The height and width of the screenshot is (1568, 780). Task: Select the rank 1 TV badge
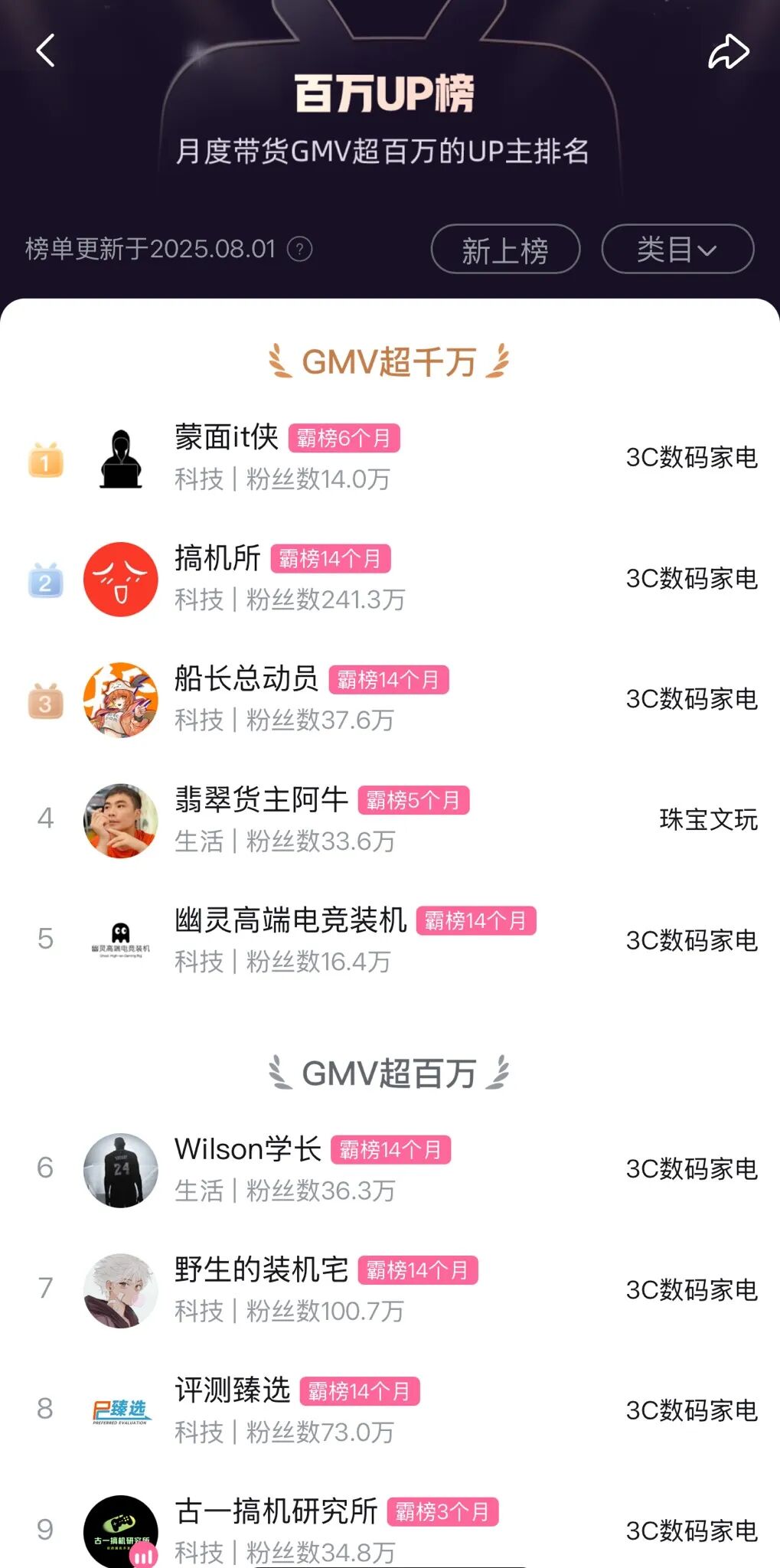(x=46, y=458)
